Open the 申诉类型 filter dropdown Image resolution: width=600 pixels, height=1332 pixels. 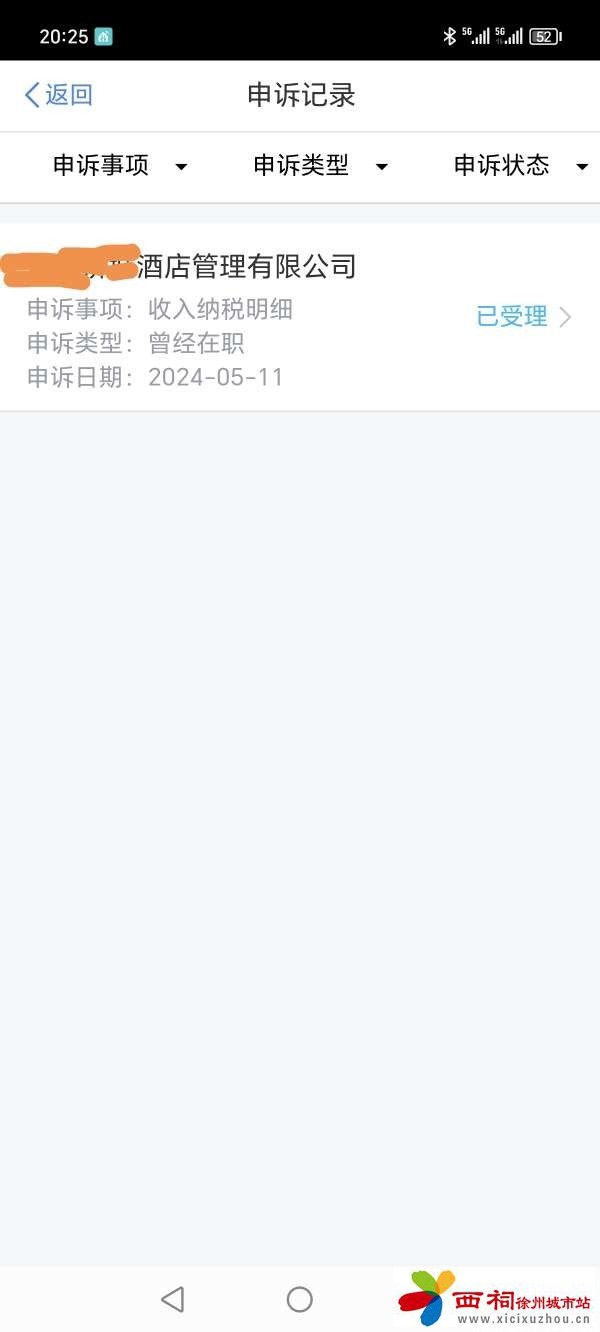point(320,166)
